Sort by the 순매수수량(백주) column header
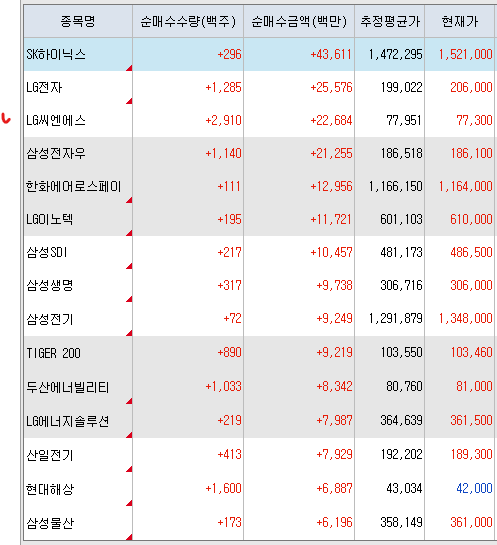The image size is (497, 545). tap(188, 22)
